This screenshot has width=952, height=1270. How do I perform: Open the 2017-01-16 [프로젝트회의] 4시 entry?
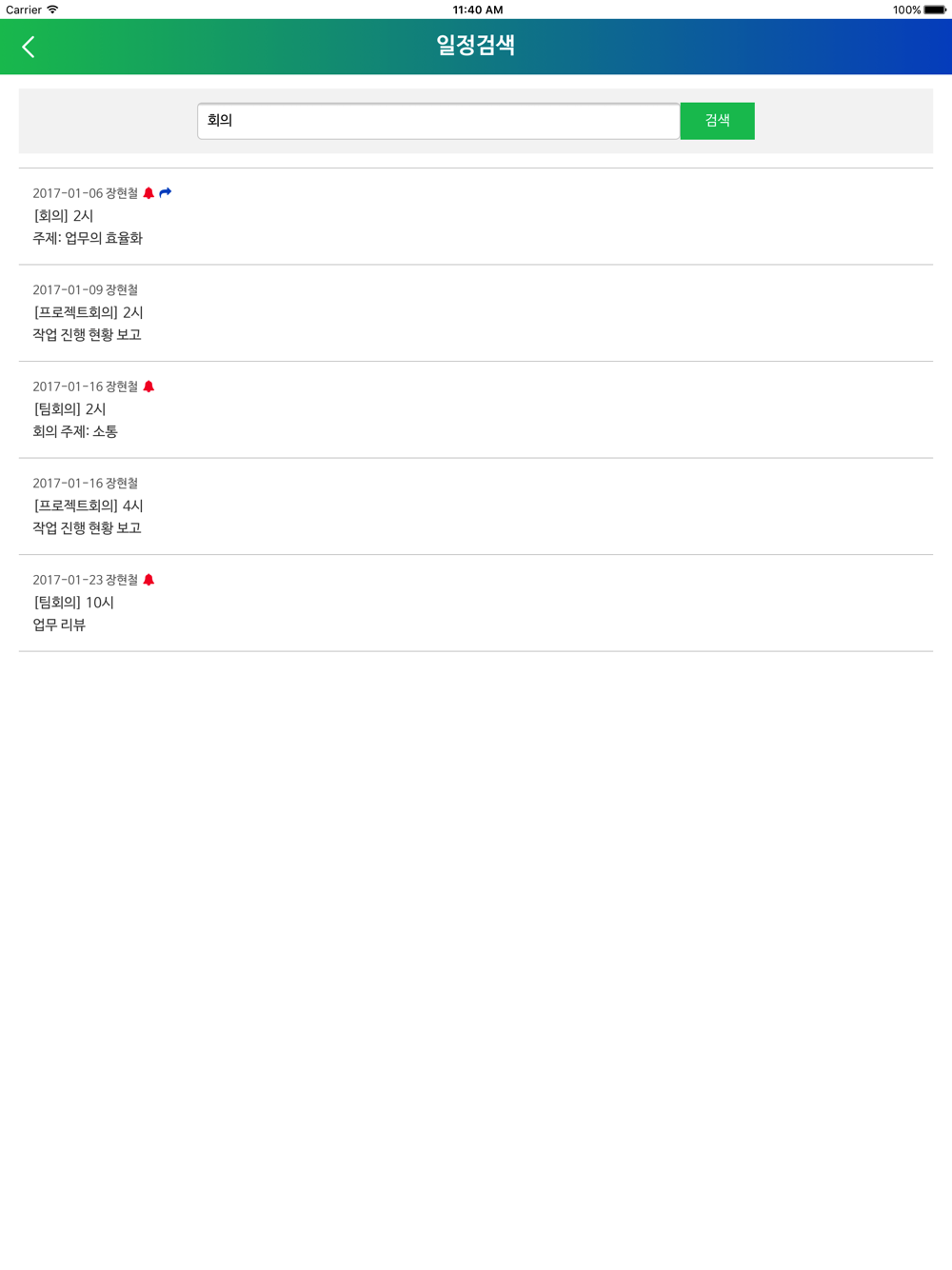pyautogui.click(x=476, y=506)
